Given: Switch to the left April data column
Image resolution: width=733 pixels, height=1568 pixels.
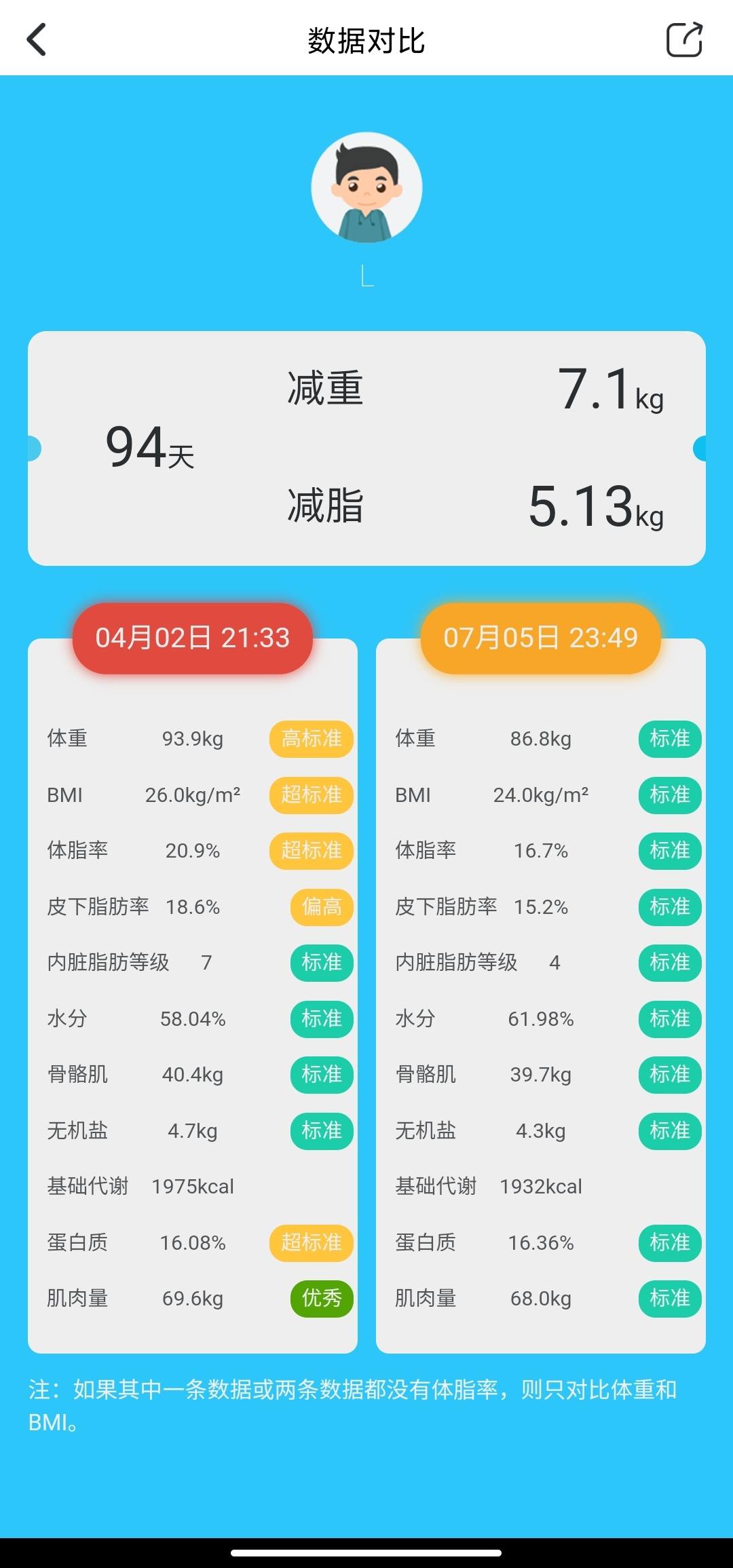Looking at the screenshot, I should [x=192, y=1018].
